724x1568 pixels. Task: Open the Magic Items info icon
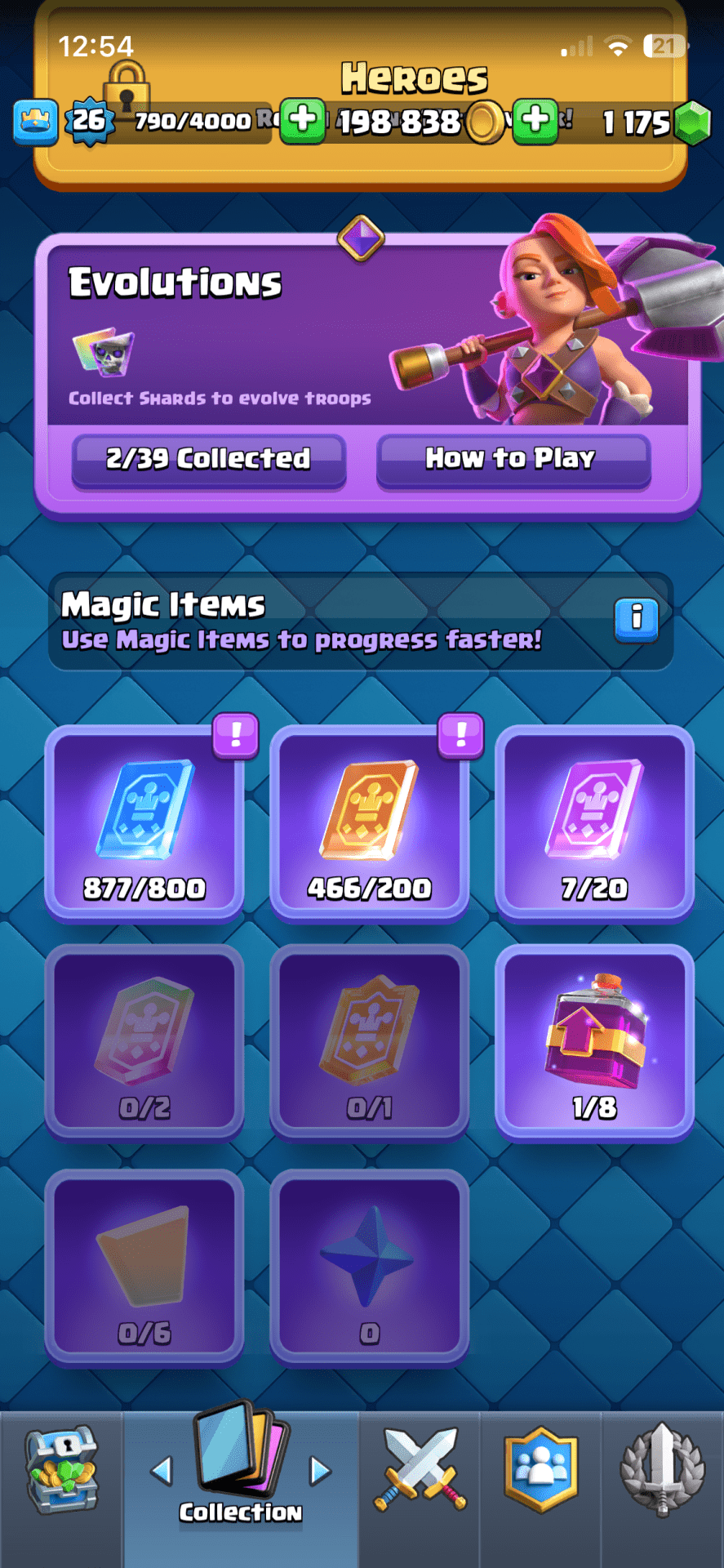pos(636,620)
